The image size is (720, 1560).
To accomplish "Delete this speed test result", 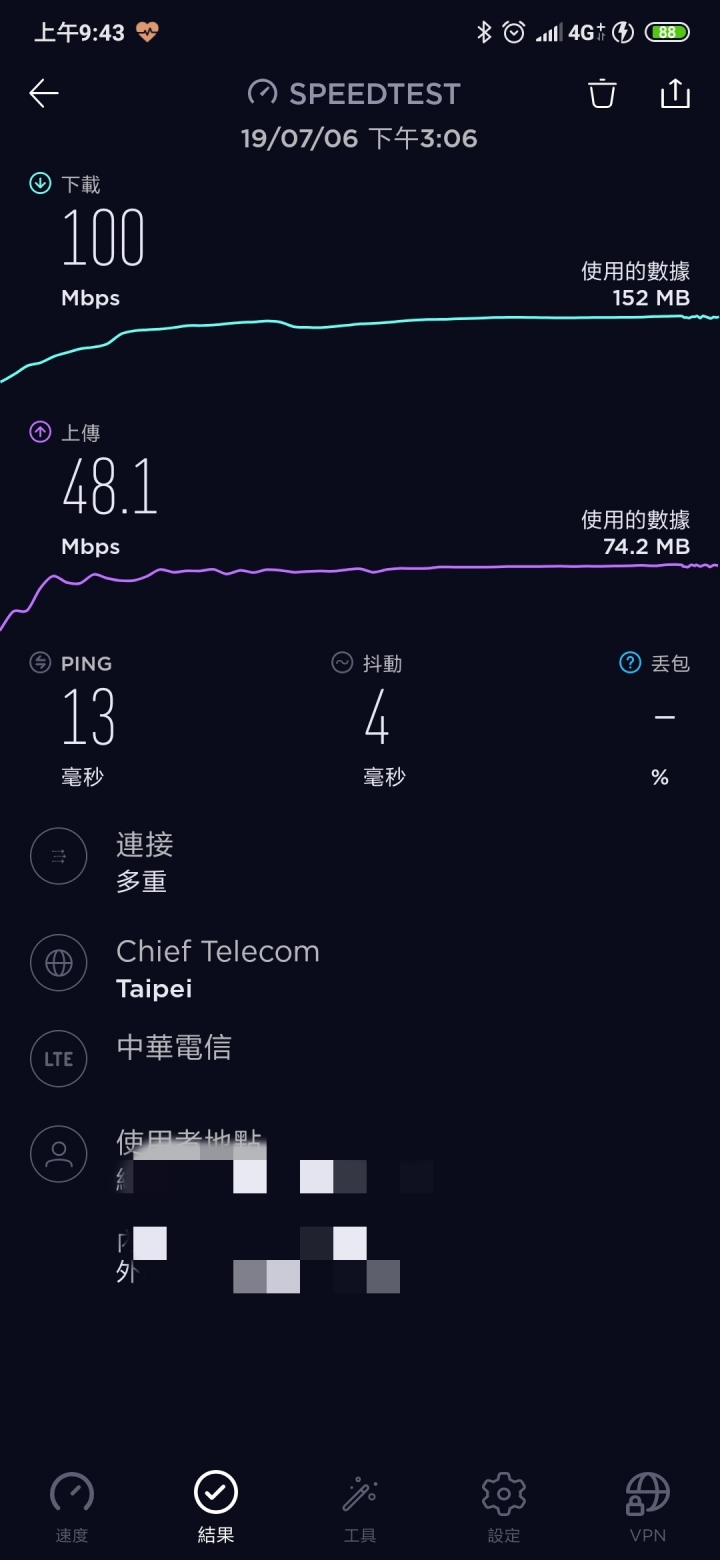I will point(601,94).
